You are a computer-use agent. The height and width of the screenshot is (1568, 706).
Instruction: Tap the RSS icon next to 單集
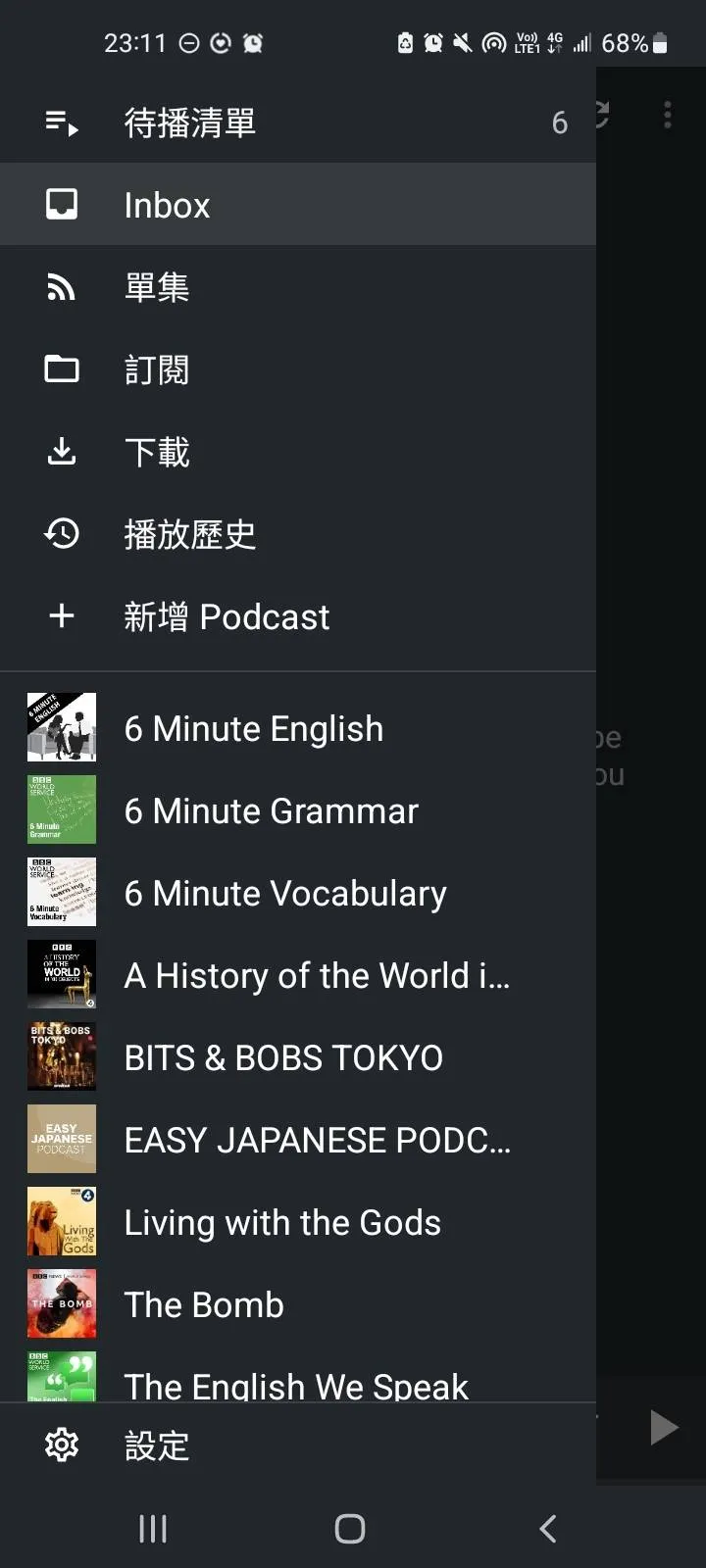pyautogui.click(x=61, y=286)
